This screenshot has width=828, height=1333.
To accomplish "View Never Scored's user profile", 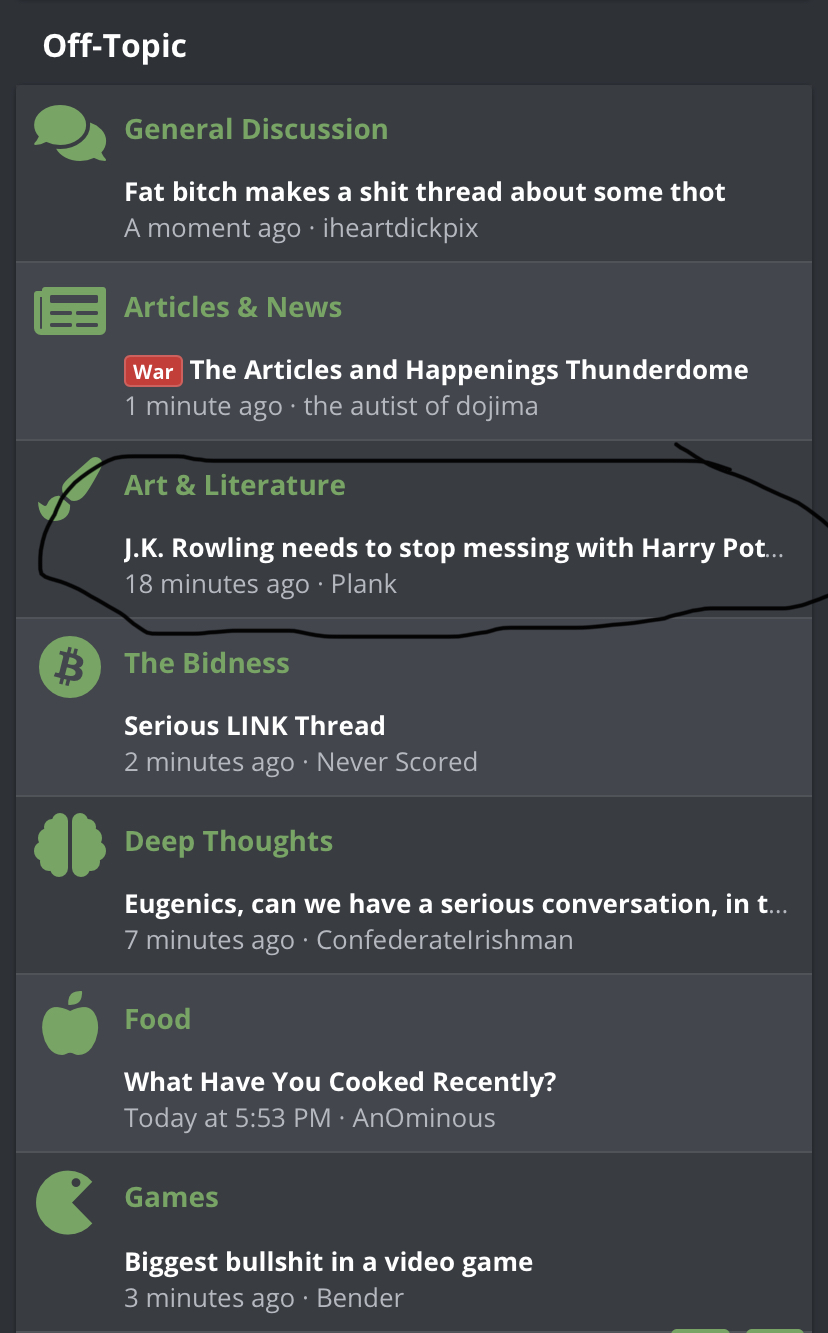I will coord(397,763).
